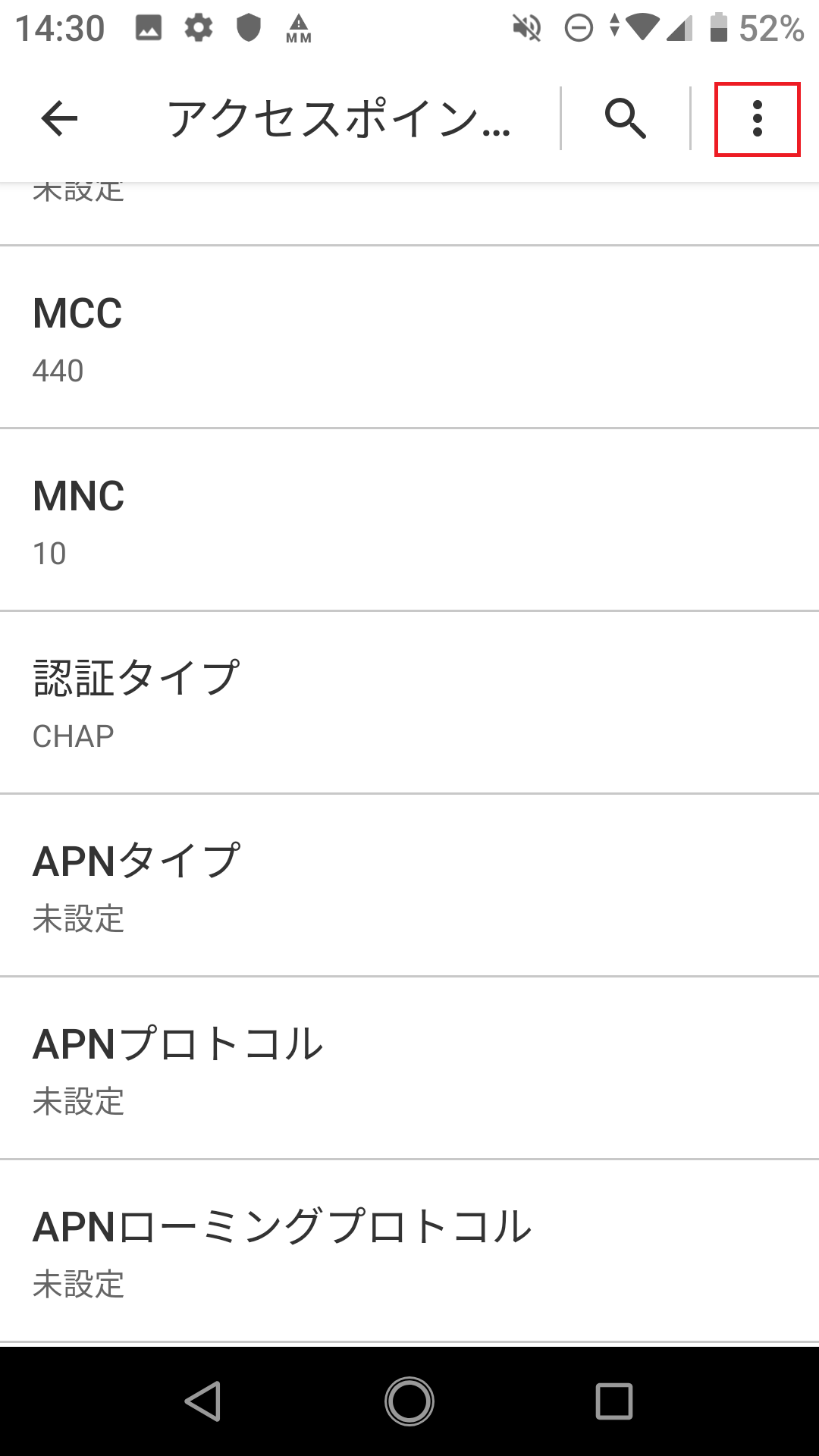The image size is (819, 1456).
Task: Open the recent apps square button
Action: point(613,1401)
